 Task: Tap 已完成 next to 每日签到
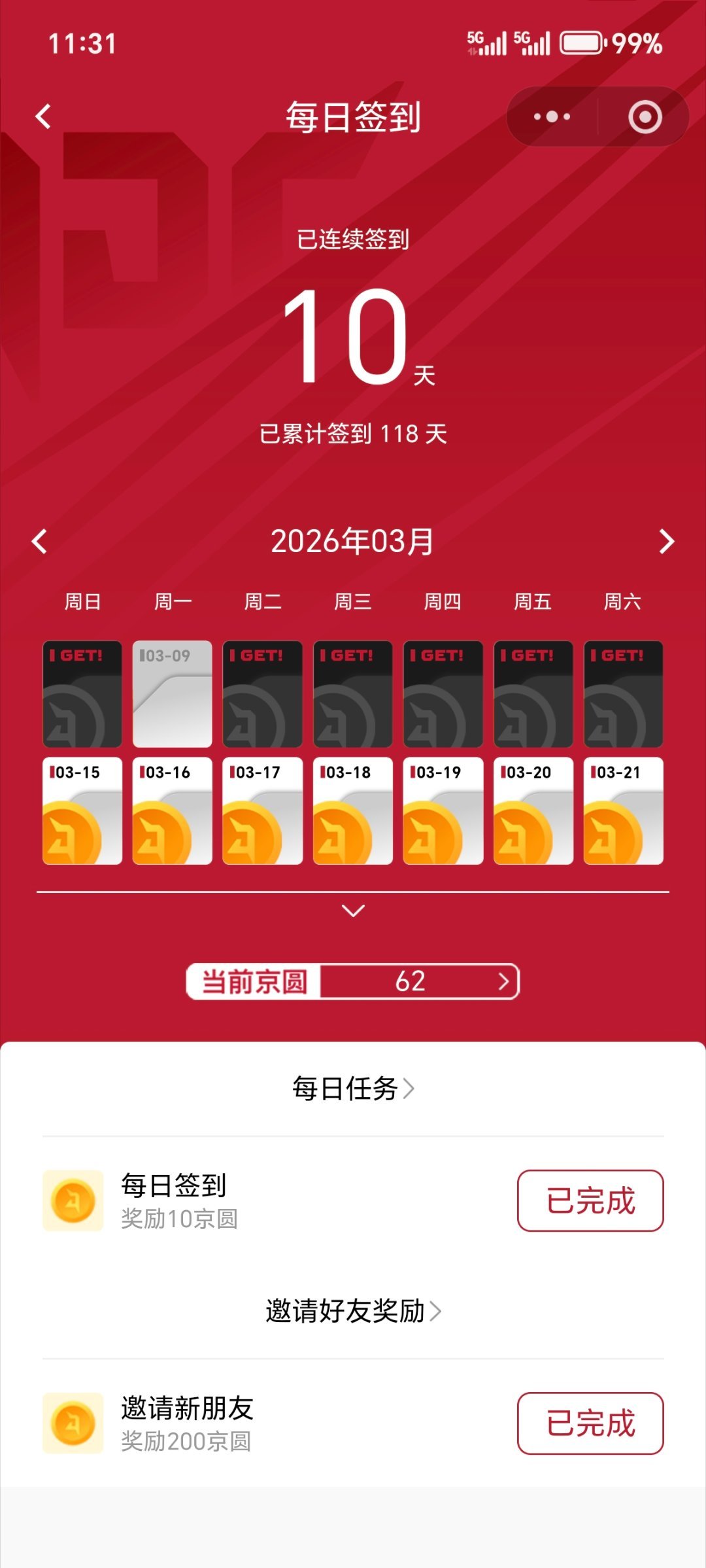[x=590, y=1201]
